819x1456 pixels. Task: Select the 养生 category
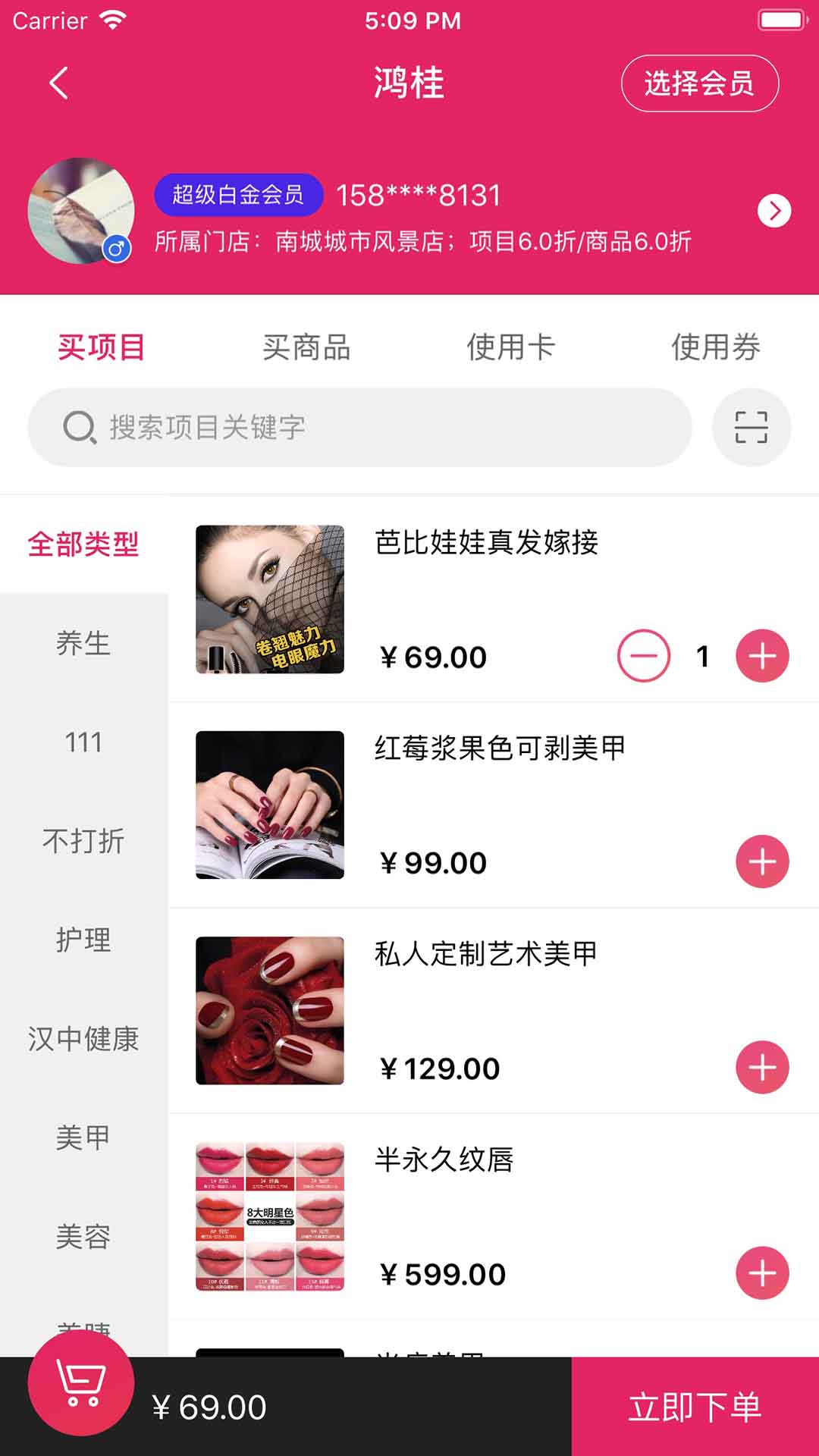(x=83, y=643)
